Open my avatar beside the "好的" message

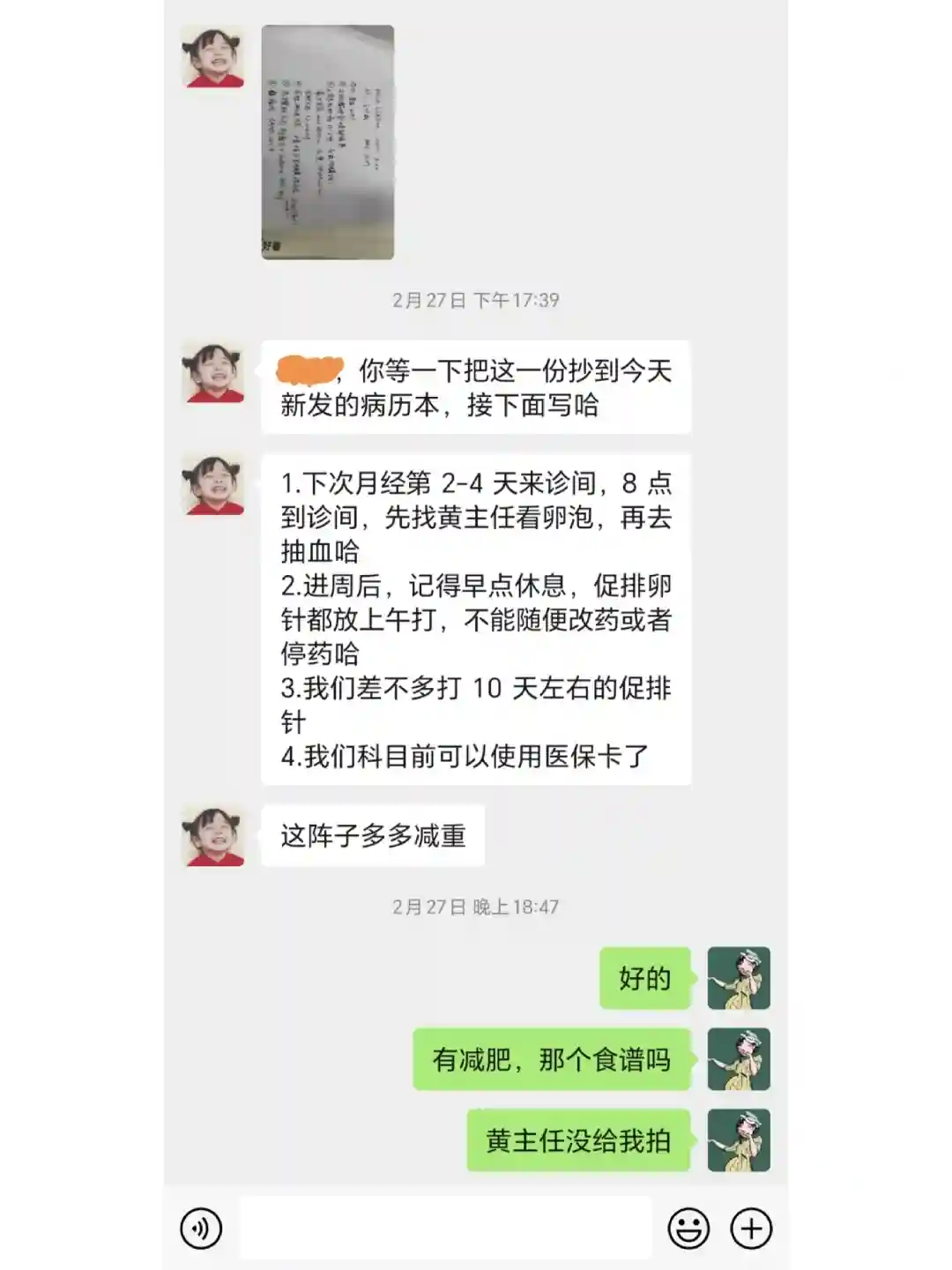(739, 978)
